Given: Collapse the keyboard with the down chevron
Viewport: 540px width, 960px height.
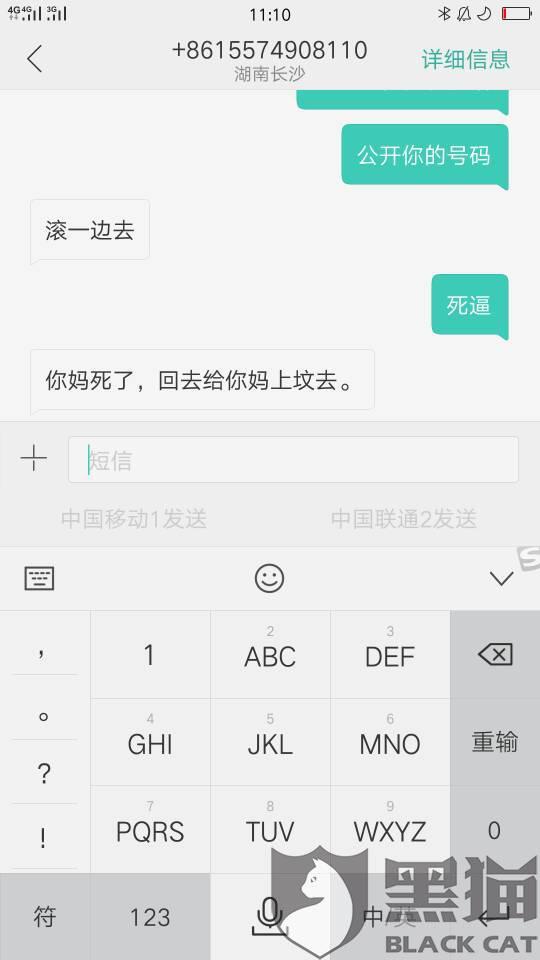Looking at the screenshot, I should click(501, 579).
